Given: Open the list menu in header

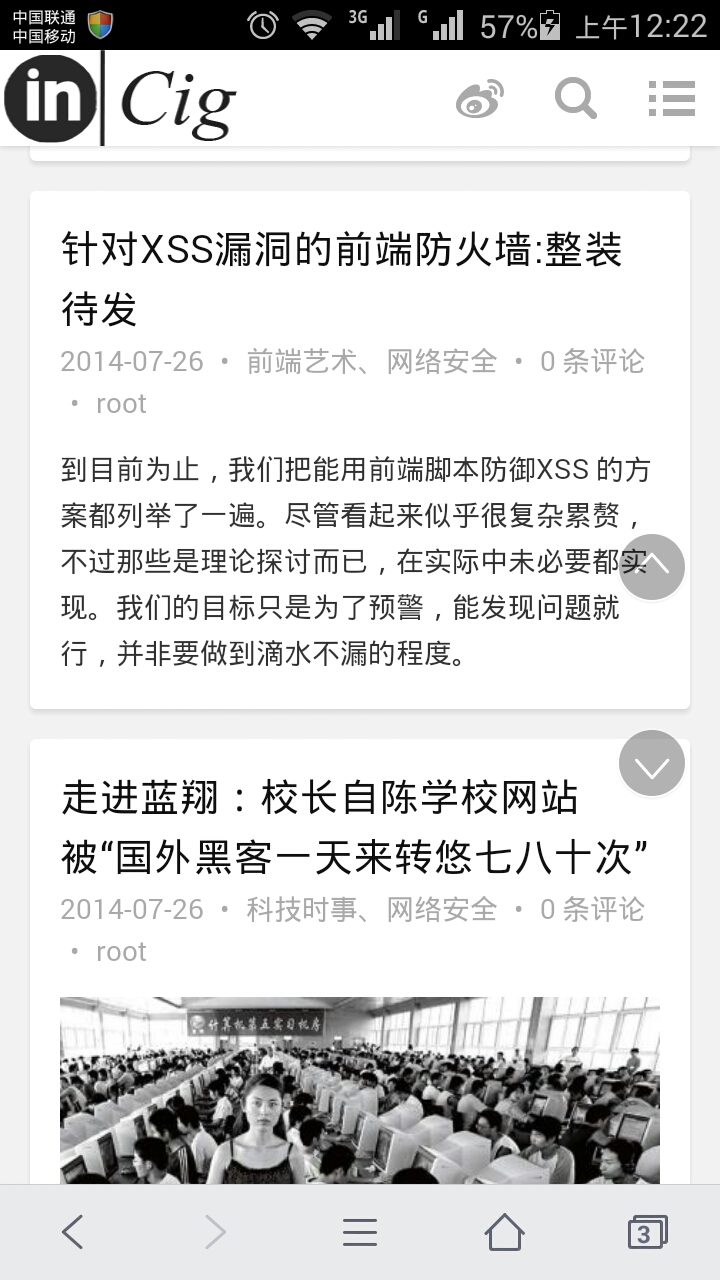Looking at the screenshot, I should [x=671, y=99].
